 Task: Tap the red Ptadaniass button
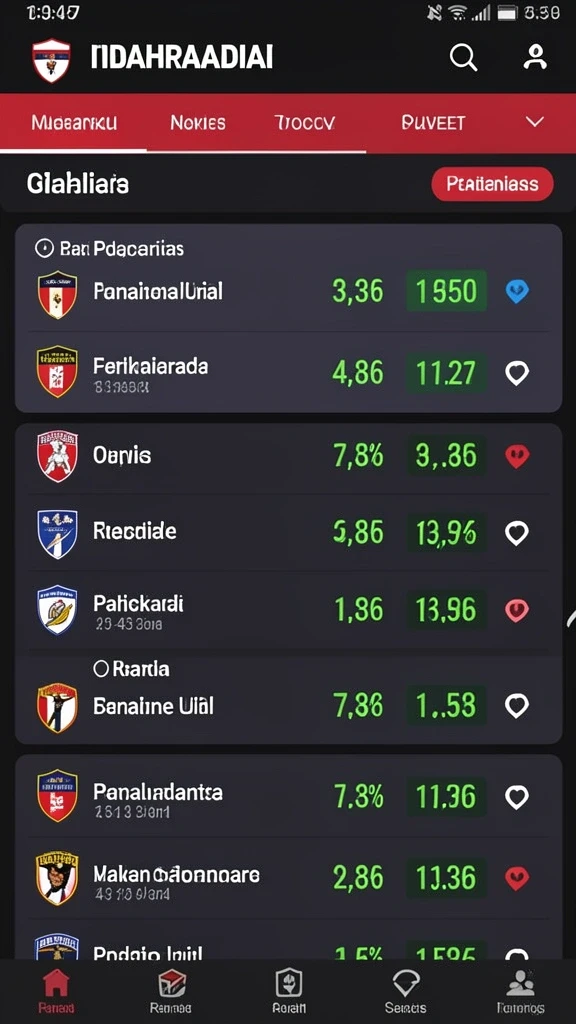point(492,184)
